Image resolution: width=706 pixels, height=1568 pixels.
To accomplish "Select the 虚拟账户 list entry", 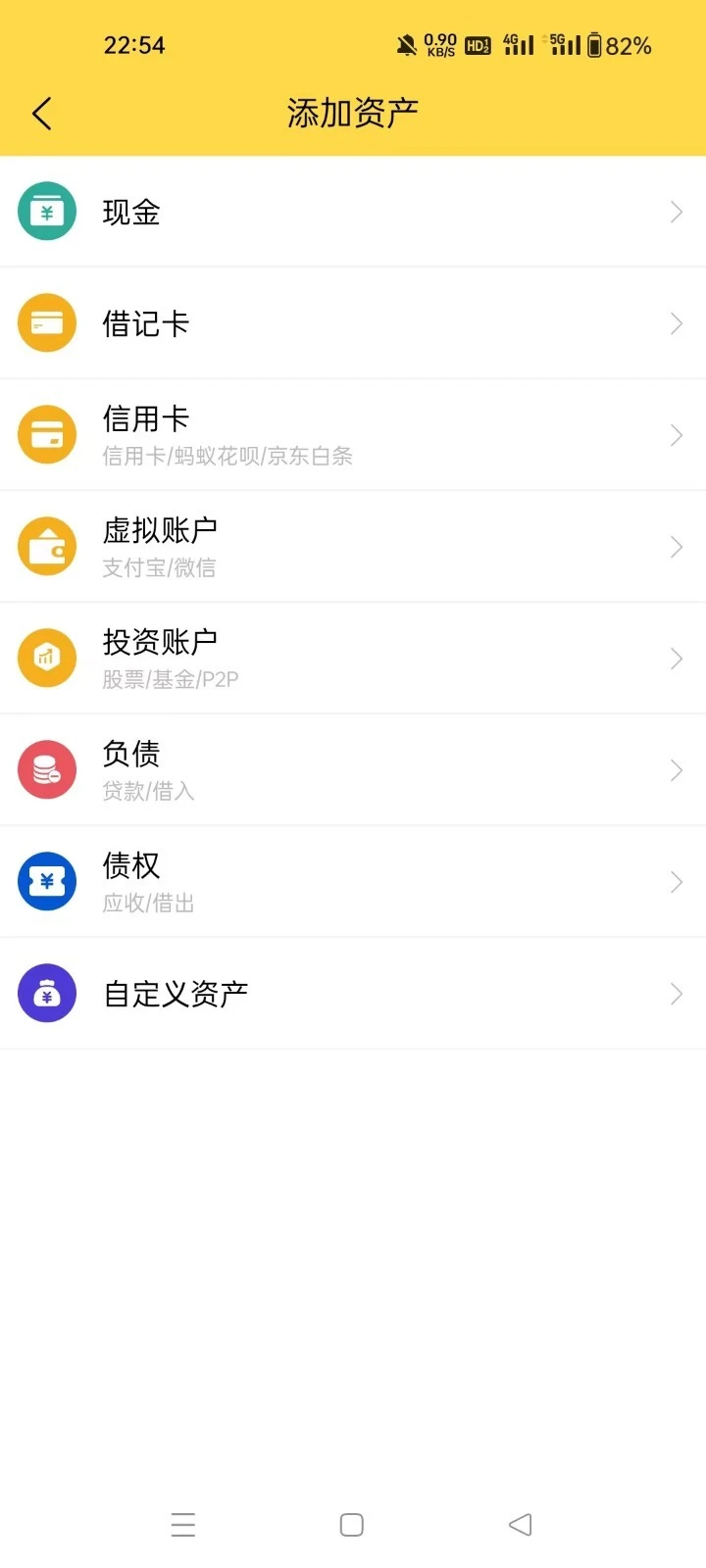I will (x=353, y=546).
